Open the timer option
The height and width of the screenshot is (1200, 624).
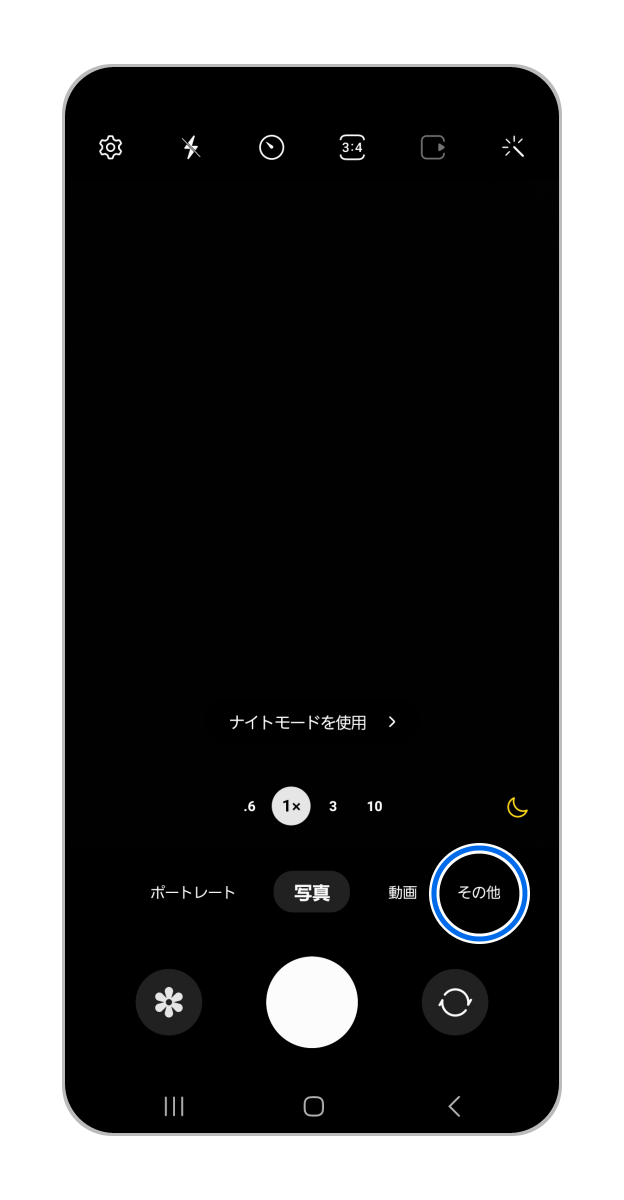pos(271,148)
